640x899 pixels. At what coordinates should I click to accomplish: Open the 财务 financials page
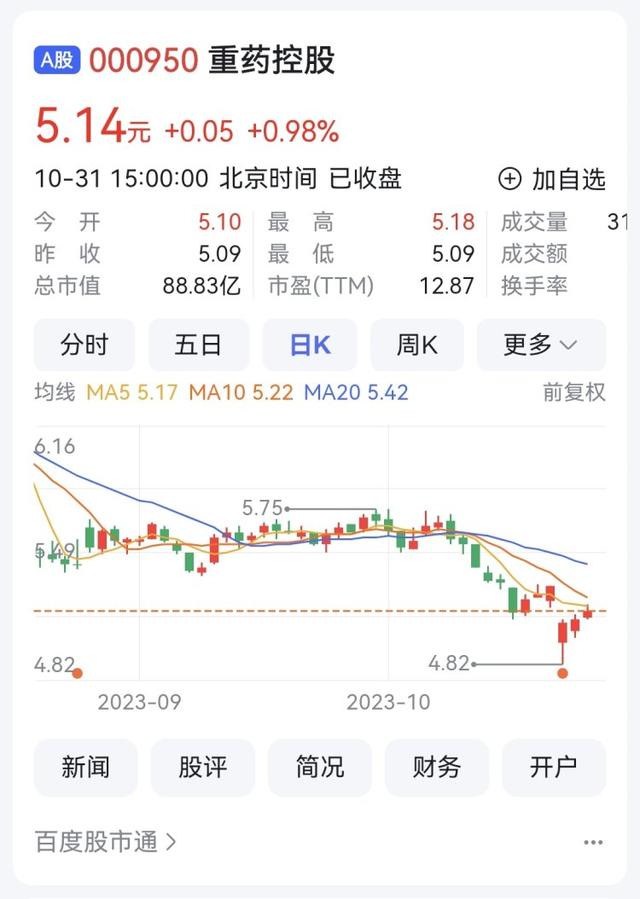click(x=437, y=768)
